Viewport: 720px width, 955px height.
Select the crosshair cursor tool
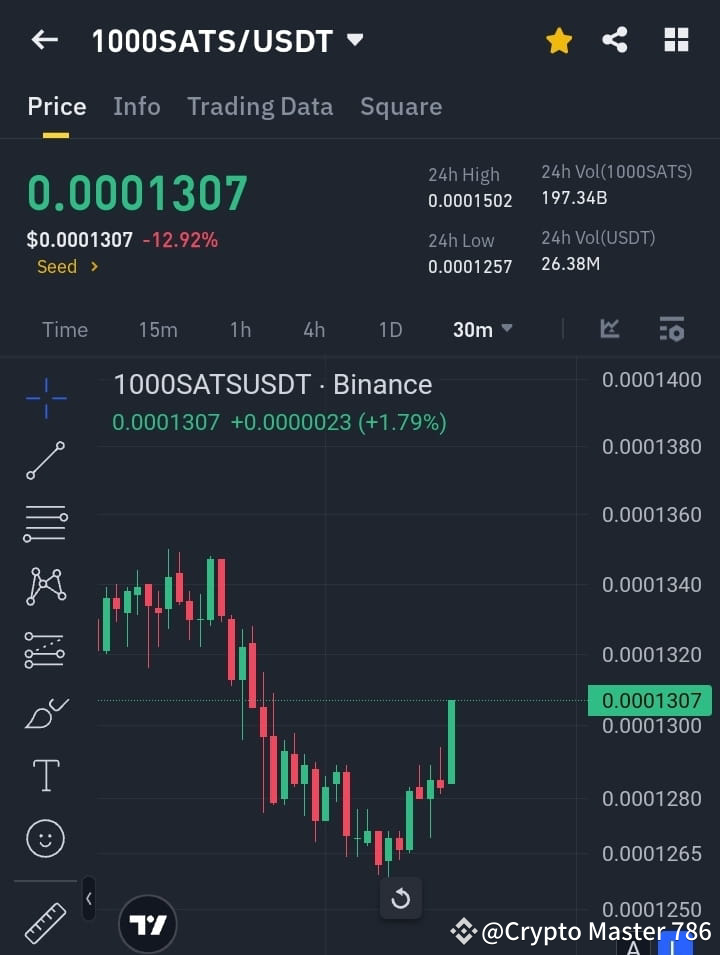click(45, 399)
